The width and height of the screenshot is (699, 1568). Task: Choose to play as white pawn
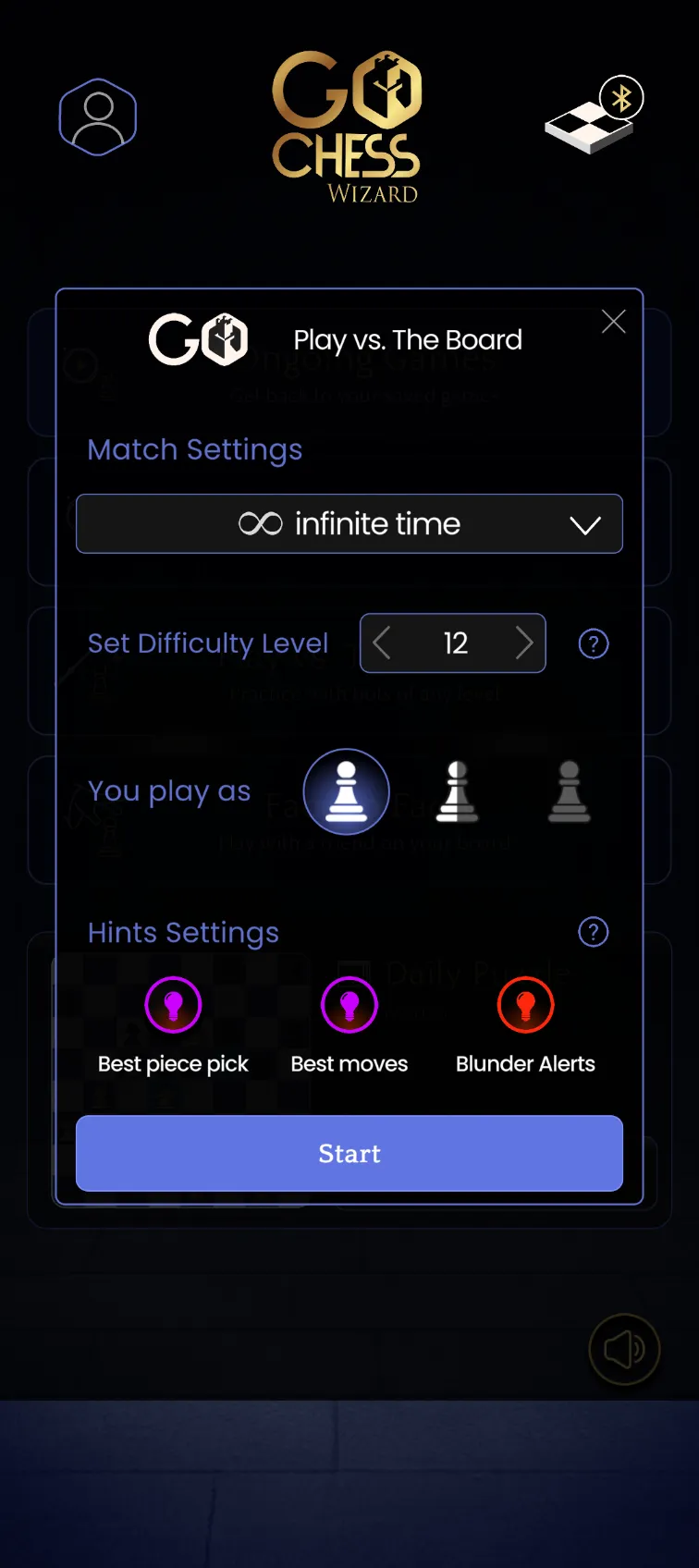click(x=347, y=791)
